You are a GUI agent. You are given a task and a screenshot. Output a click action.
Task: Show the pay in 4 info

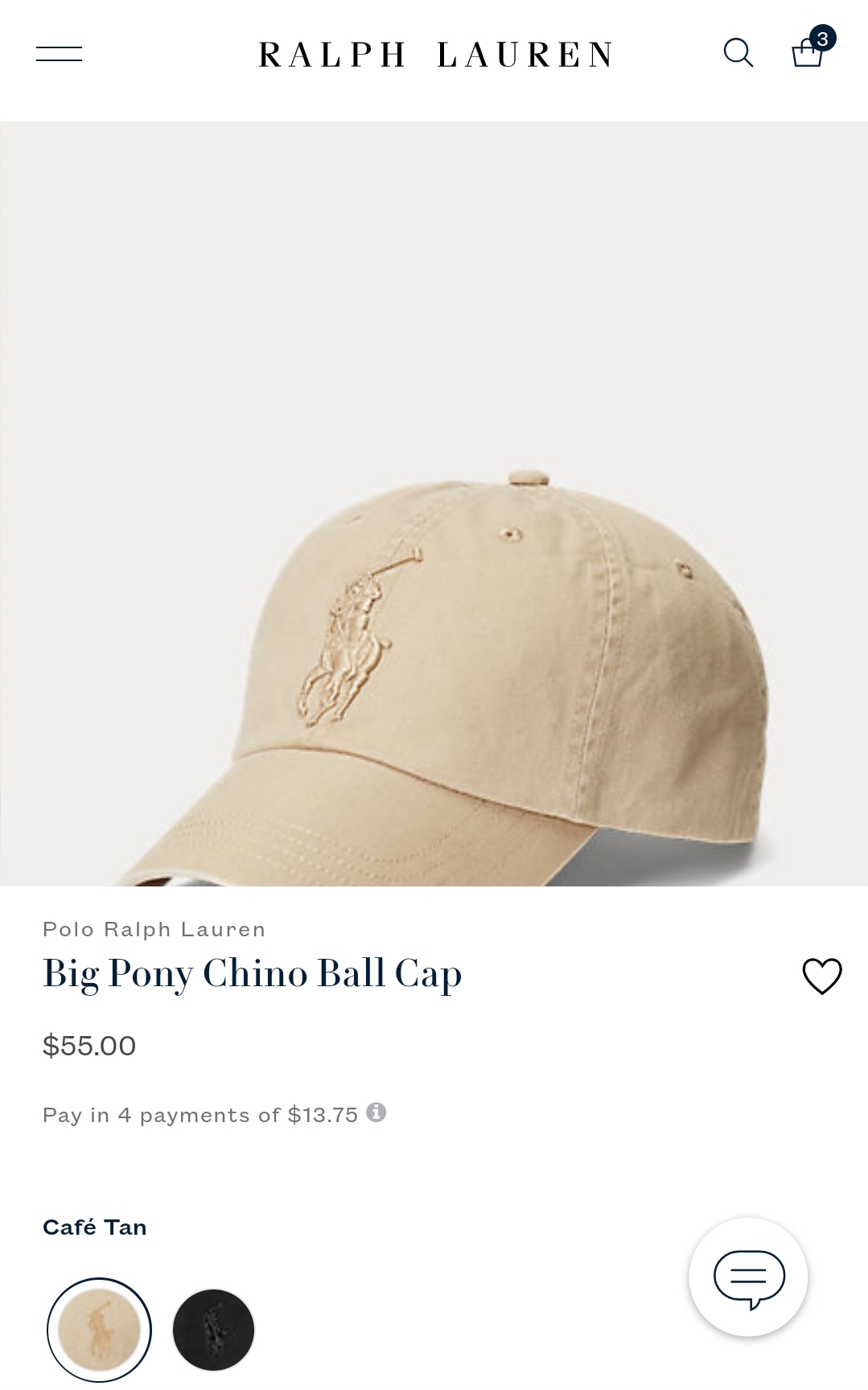[x=376, y=1112]
